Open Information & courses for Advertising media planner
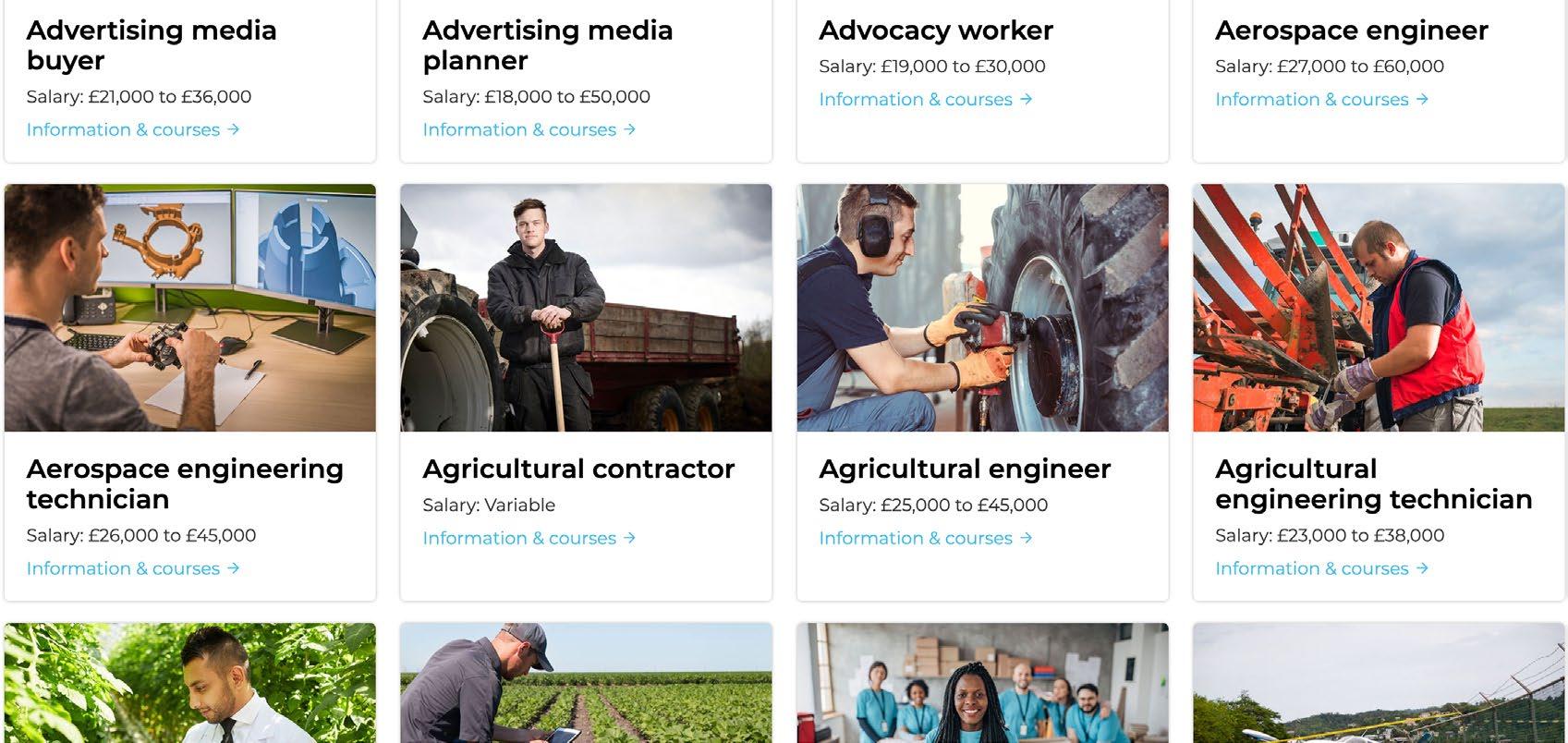 point(529,129)
